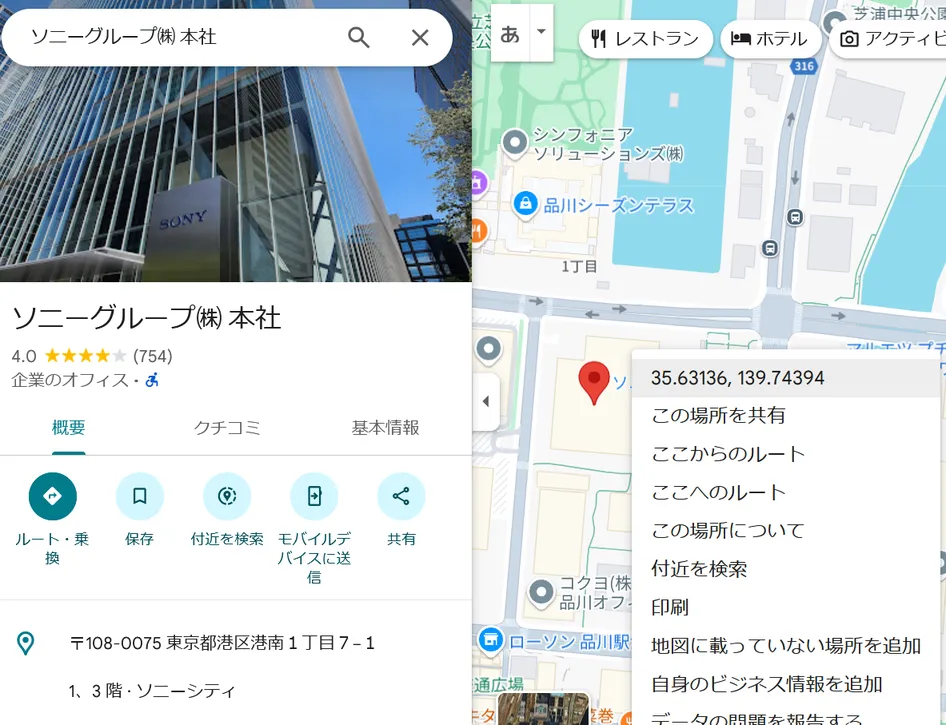
Task: Choose ここからのルート in the menu
Action: tap(728, 454)
